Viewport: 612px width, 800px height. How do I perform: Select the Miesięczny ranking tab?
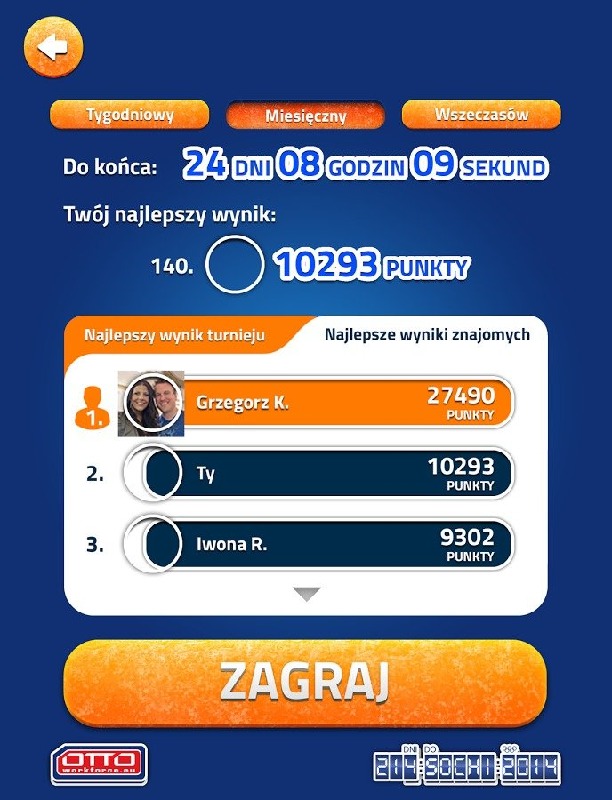[x=305, y=116]
